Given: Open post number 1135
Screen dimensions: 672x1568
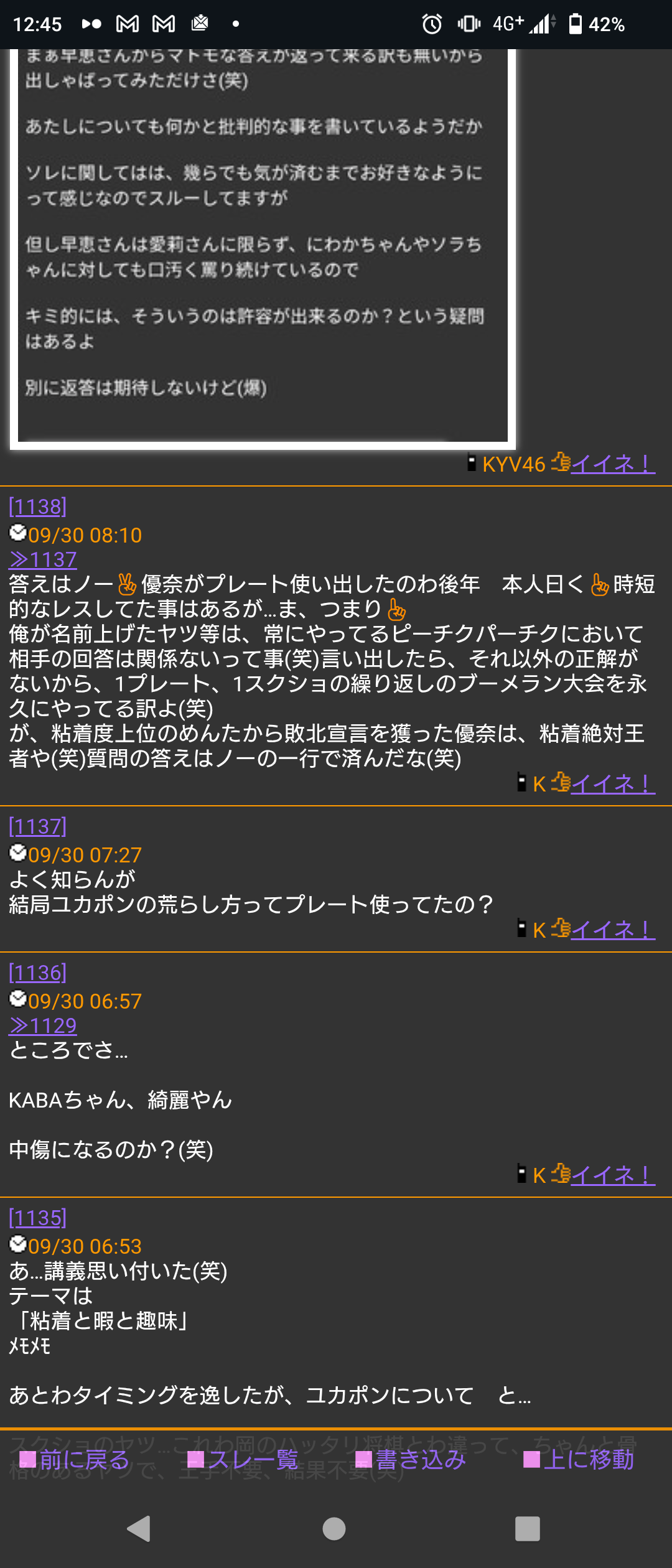Looking at the screenshot, I should pyautogui.click(x=37, y=1218).
